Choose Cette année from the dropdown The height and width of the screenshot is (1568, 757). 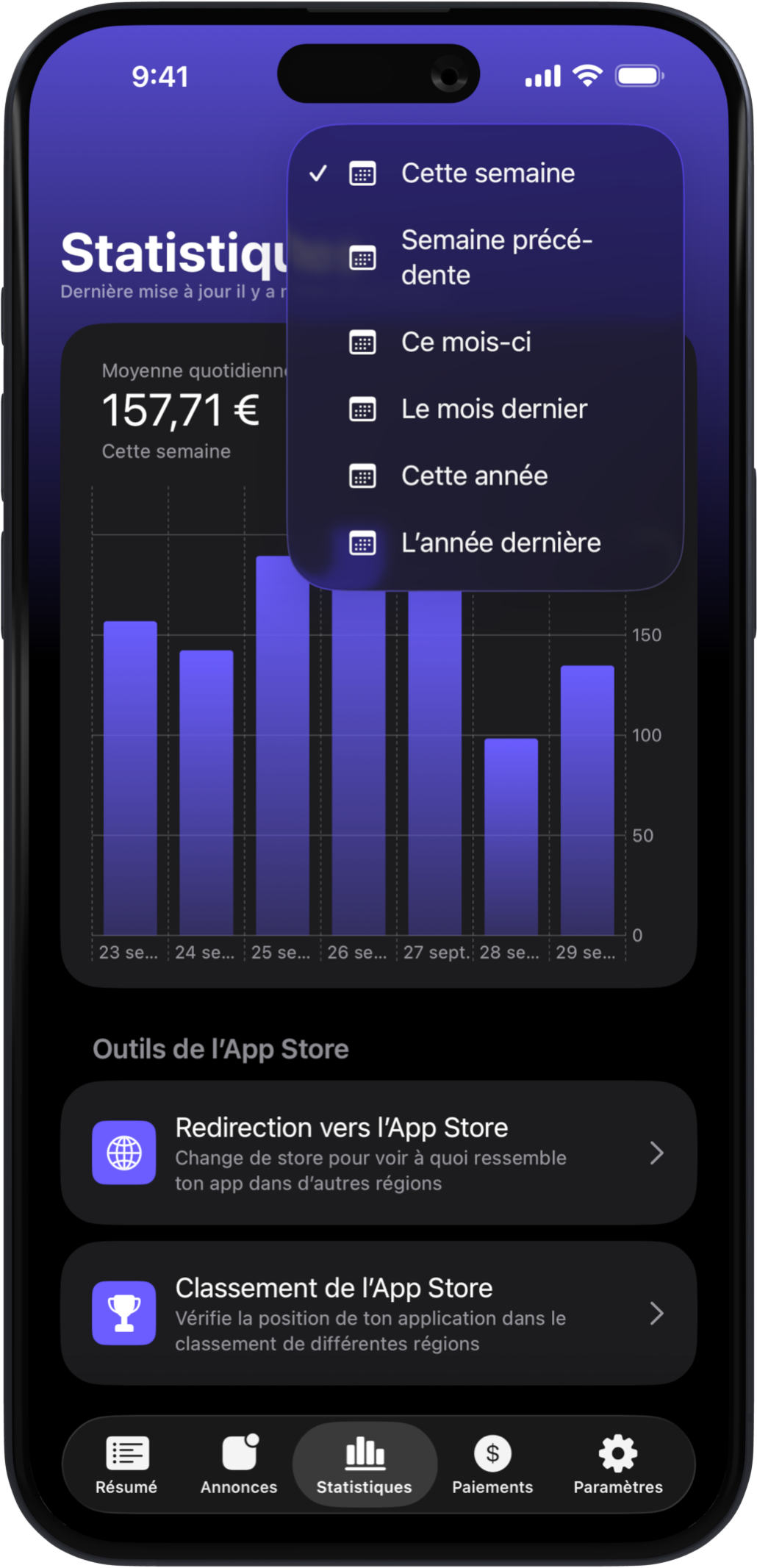[487, 476]
